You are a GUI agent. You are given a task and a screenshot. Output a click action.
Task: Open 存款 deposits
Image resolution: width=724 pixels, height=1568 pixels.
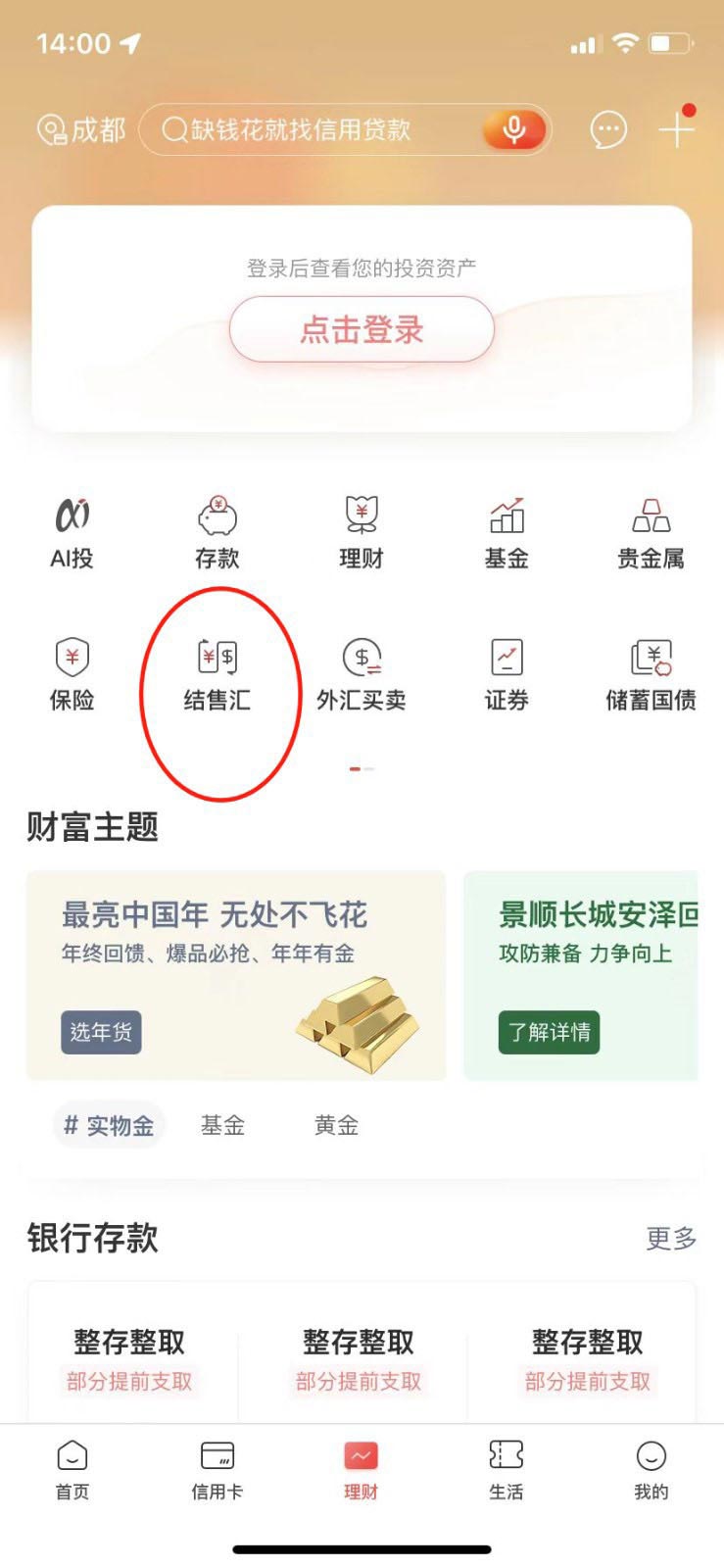(217, 532)
